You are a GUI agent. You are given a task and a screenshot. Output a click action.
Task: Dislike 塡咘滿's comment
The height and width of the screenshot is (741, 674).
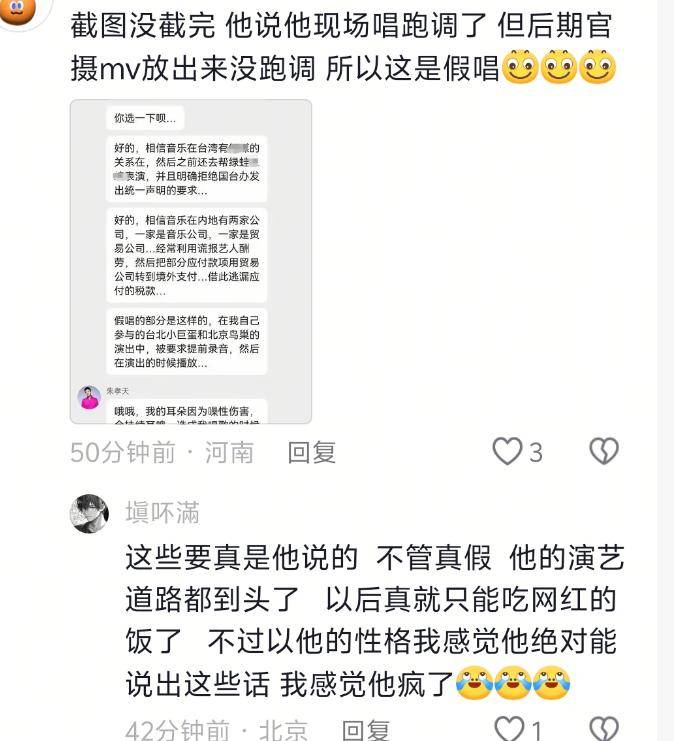[x=603, y=729]
